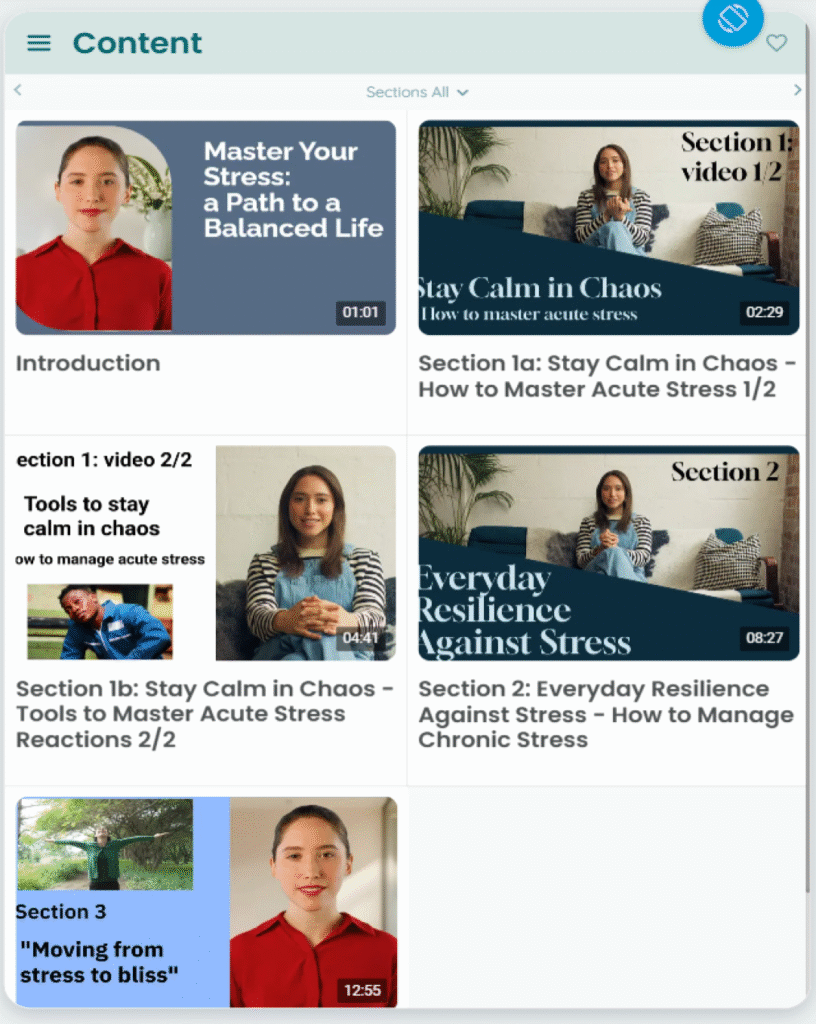Go to previous section with left chevron
Image resolution: width=816 pixels, height=1024 pixels.
point(17,91)
